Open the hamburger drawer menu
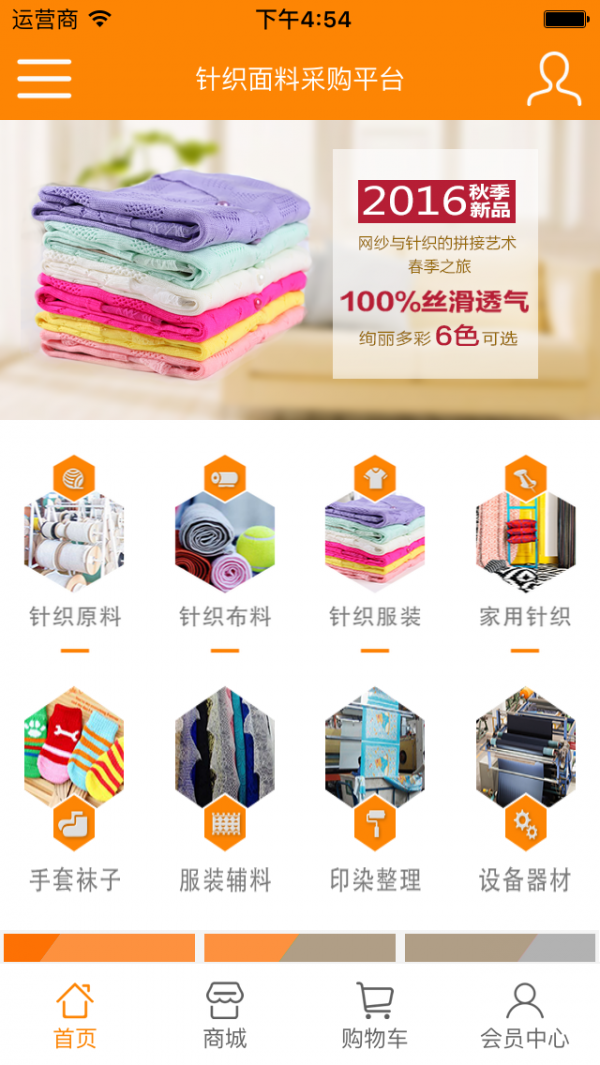The height and width of the screenshot is (1065, 600). pyautogui.click(x=44, y=79)
